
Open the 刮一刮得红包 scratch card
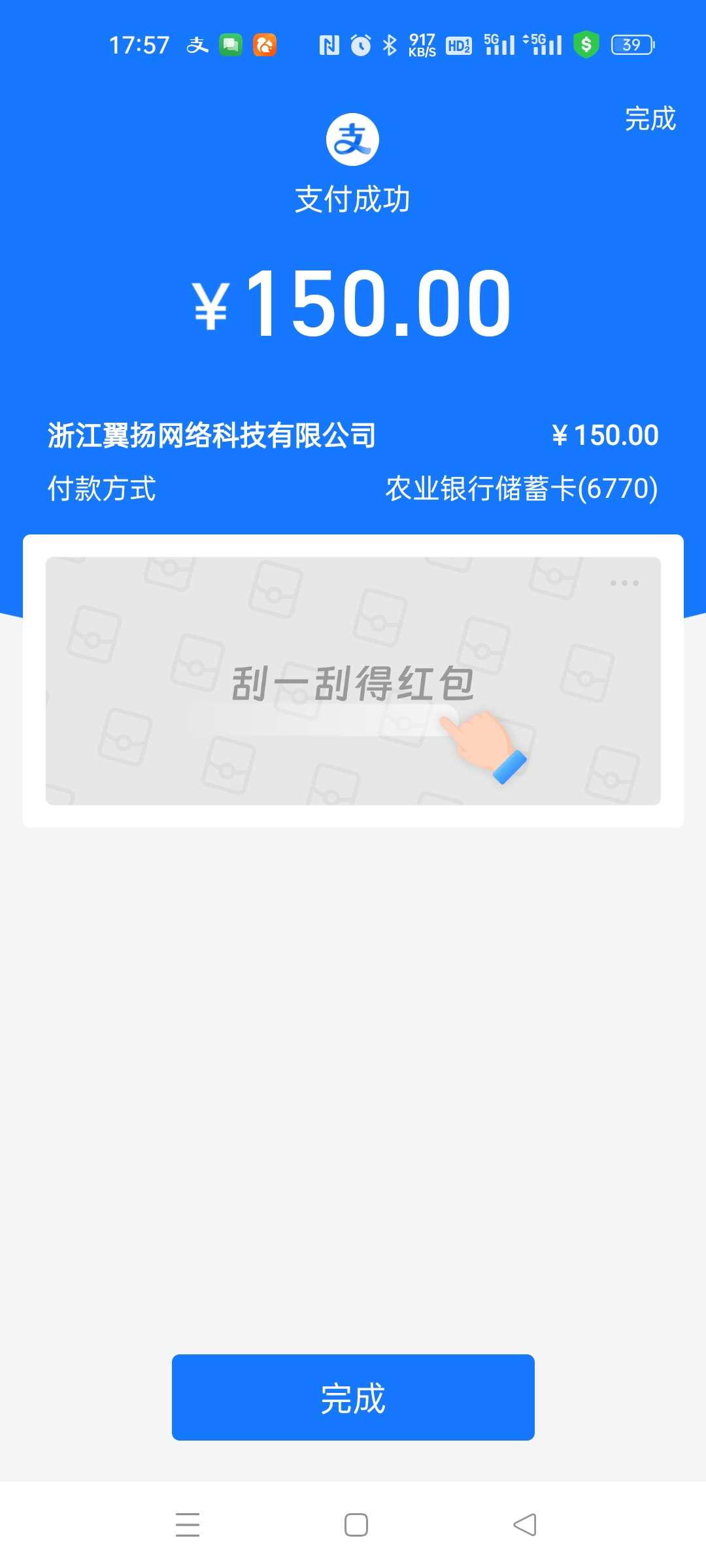[353, 681]
